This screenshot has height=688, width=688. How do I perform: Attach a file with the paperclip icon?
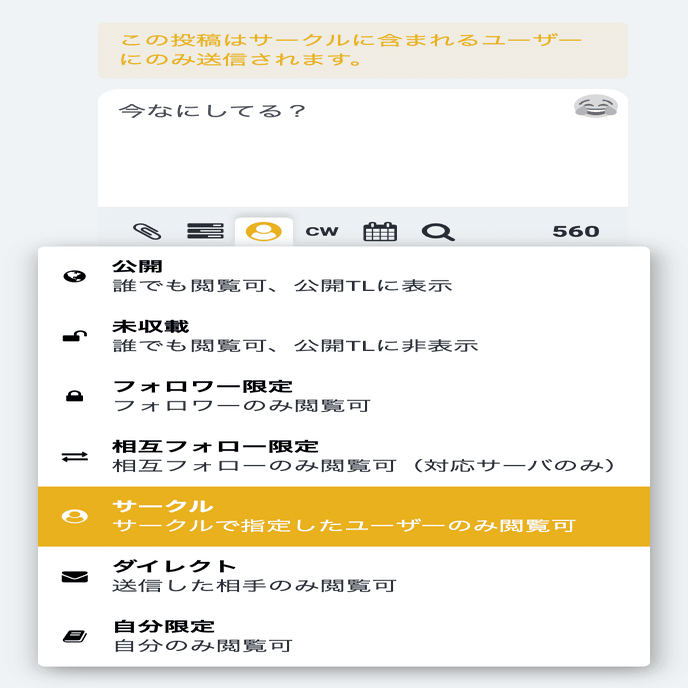point(147,231)
